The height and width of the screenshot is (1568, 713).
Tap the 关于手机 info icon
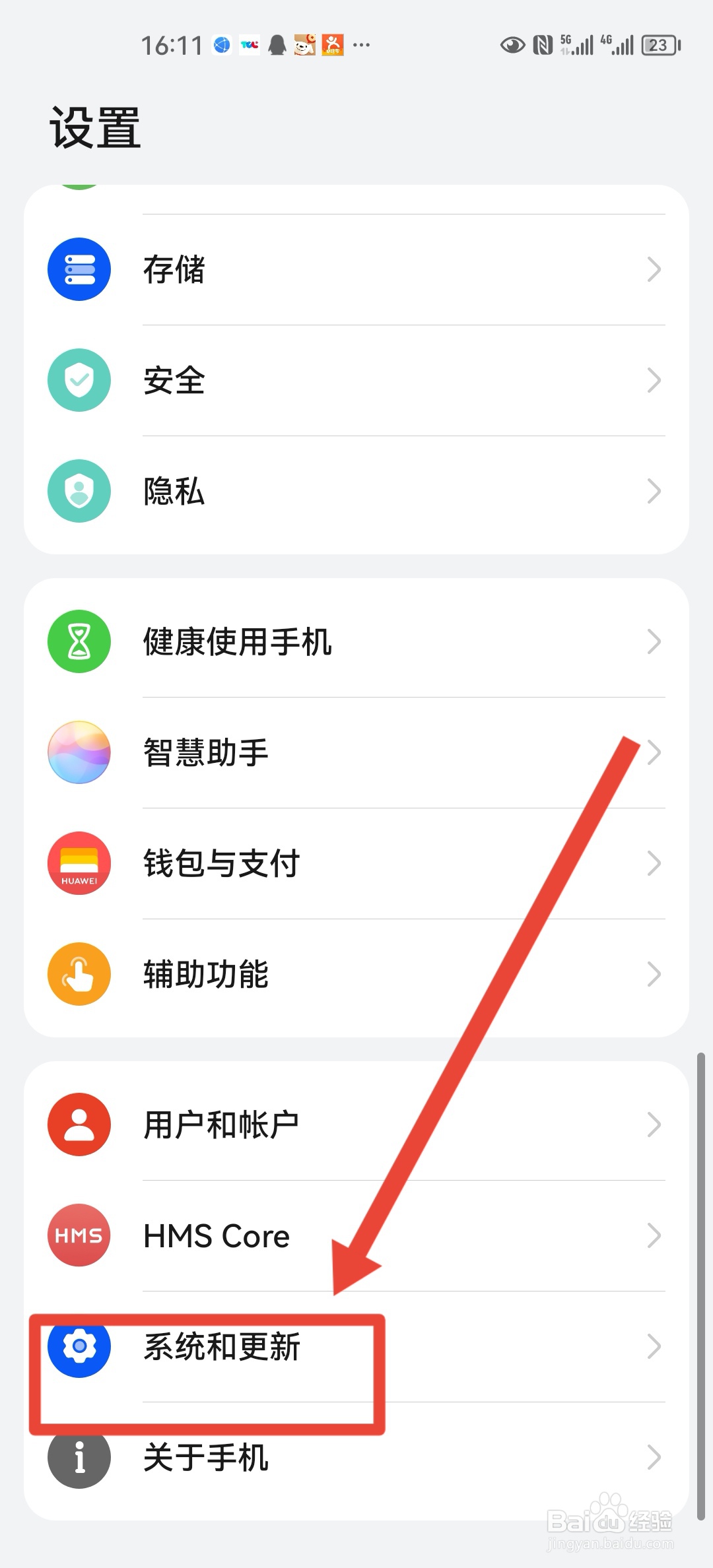(79, 1458)
